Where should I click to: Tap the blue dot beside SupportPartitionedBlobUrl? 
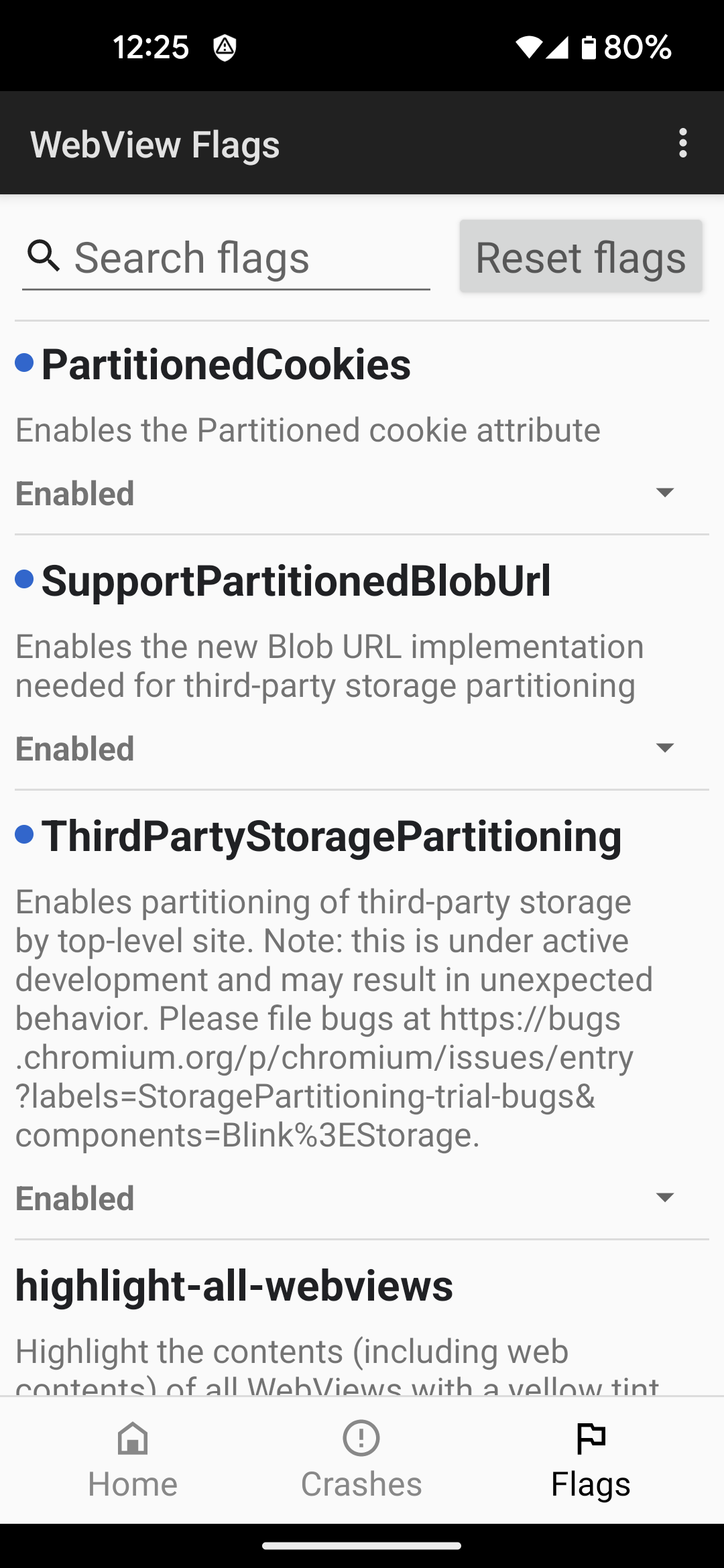coord(24,579)
